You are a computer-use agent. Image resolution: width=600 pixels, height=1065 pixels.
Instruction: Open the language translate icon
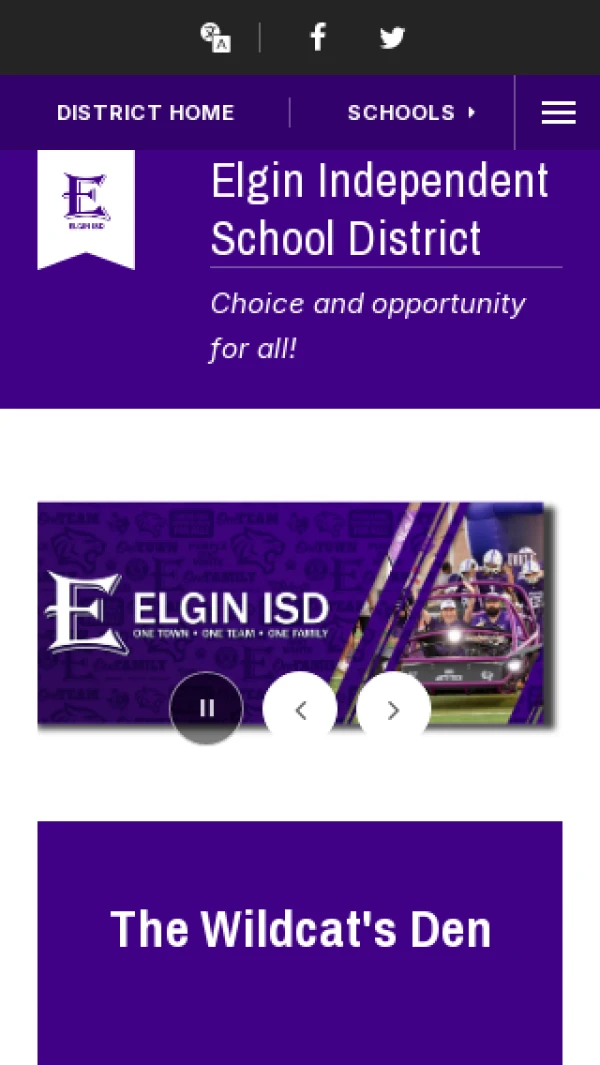point(215,38)
